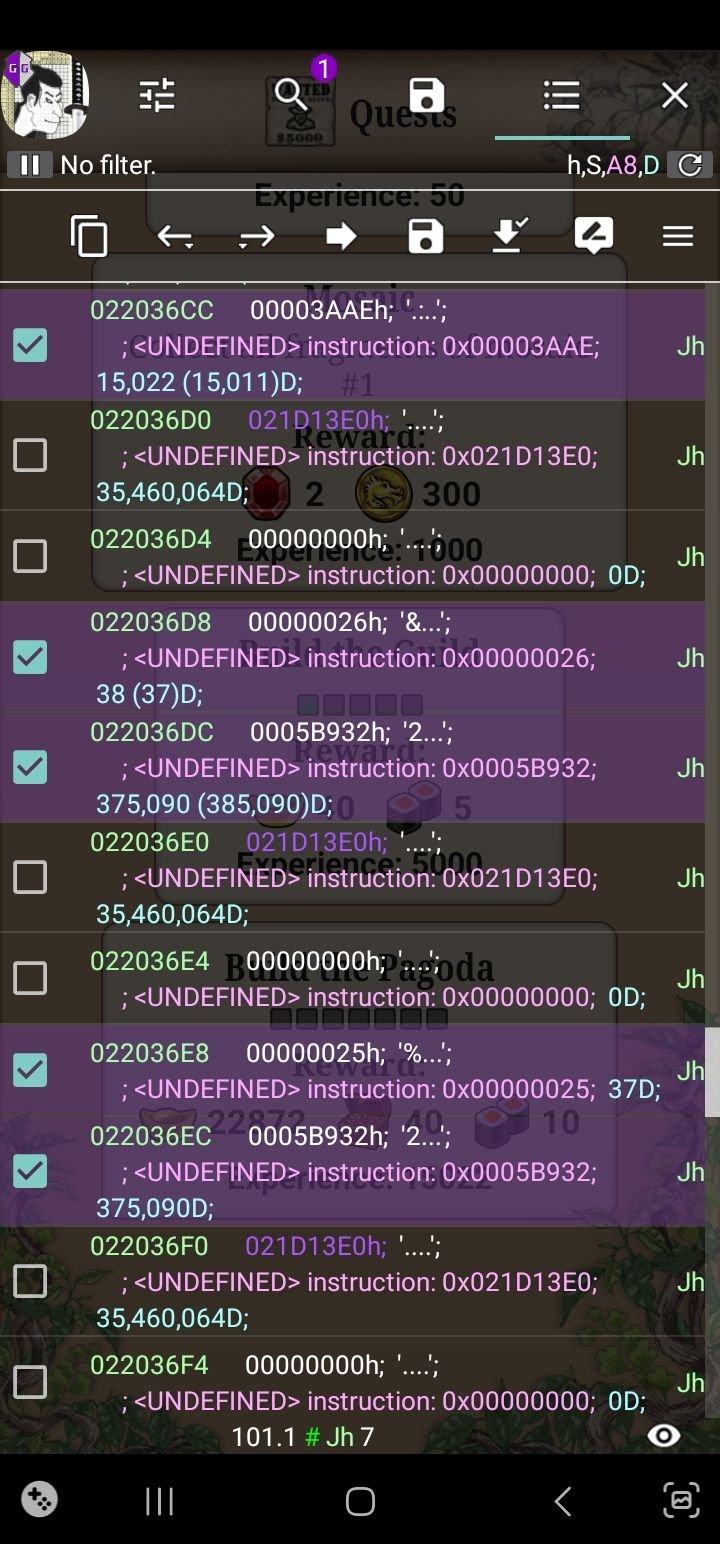This screenshot has height=1544, width=720.
Task: Edit selected values
Action: click(x=593, y=237)
